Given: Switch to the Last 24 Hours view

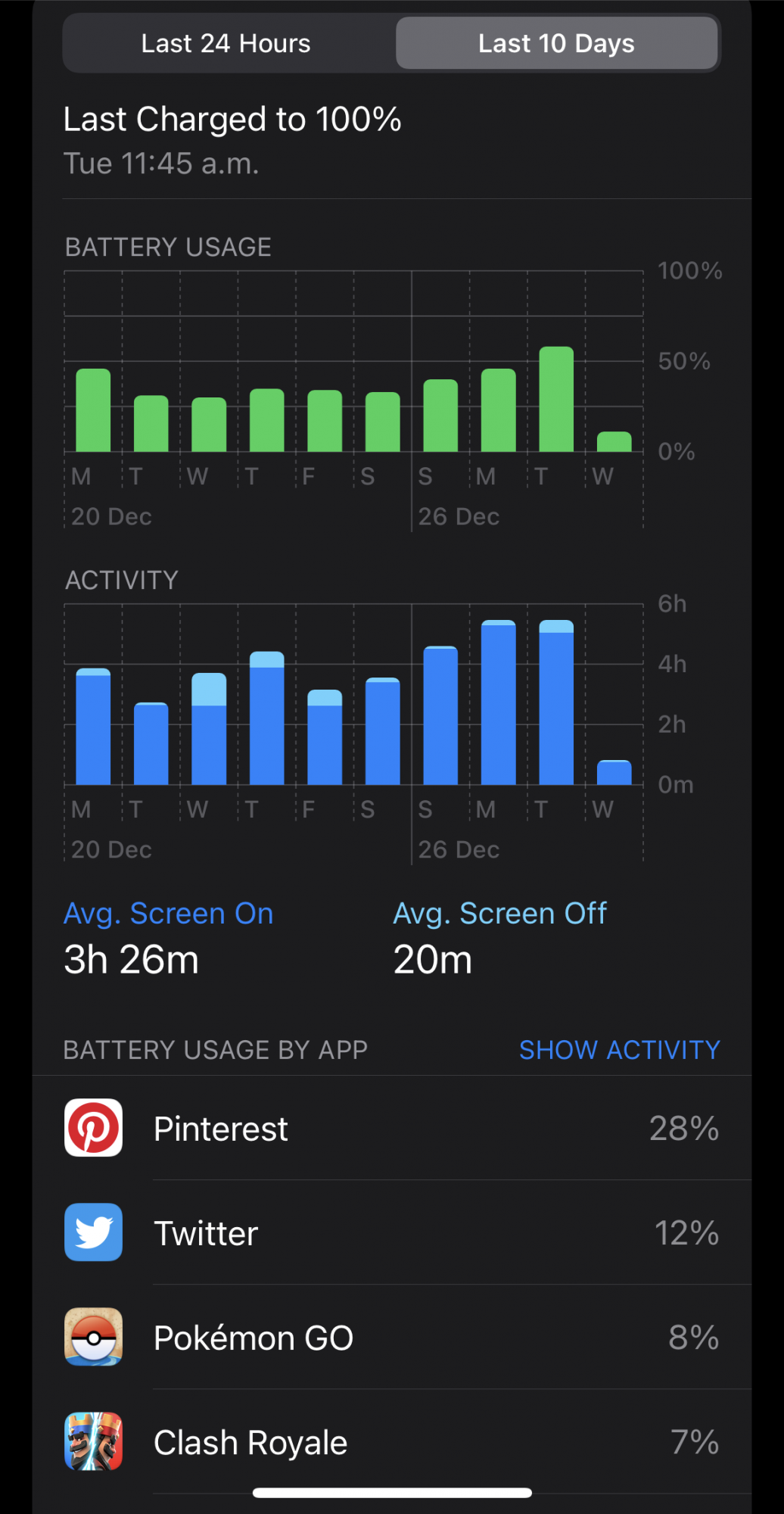Looking at the screenshot, I should tap(226, 44).
